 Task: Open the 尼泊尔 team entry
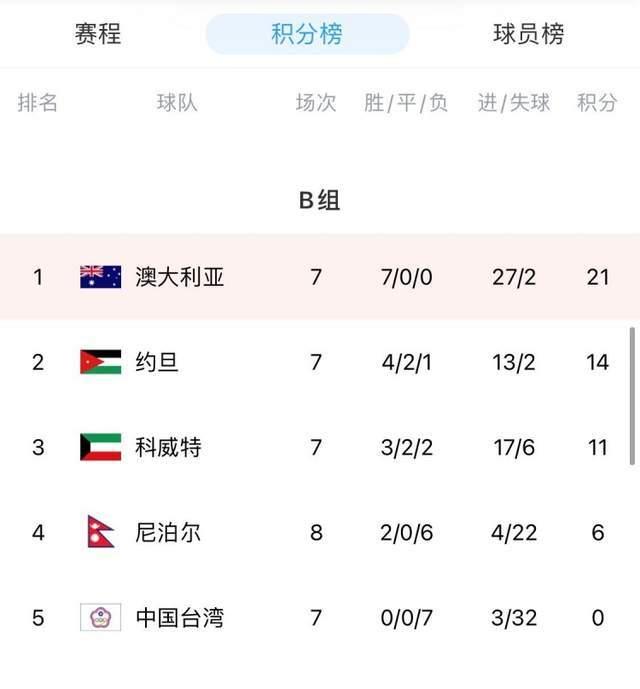[168, 532]
